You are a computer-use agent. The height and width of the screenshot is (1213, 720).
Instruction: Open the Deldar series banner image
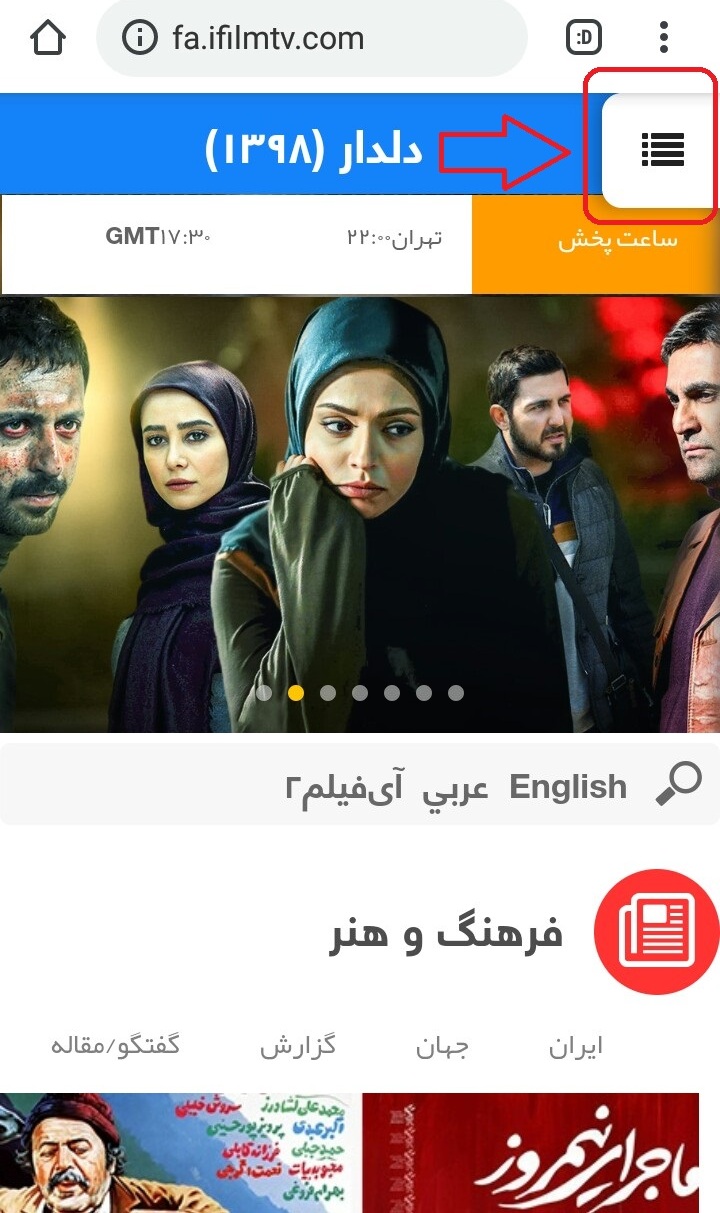[360, 500]
